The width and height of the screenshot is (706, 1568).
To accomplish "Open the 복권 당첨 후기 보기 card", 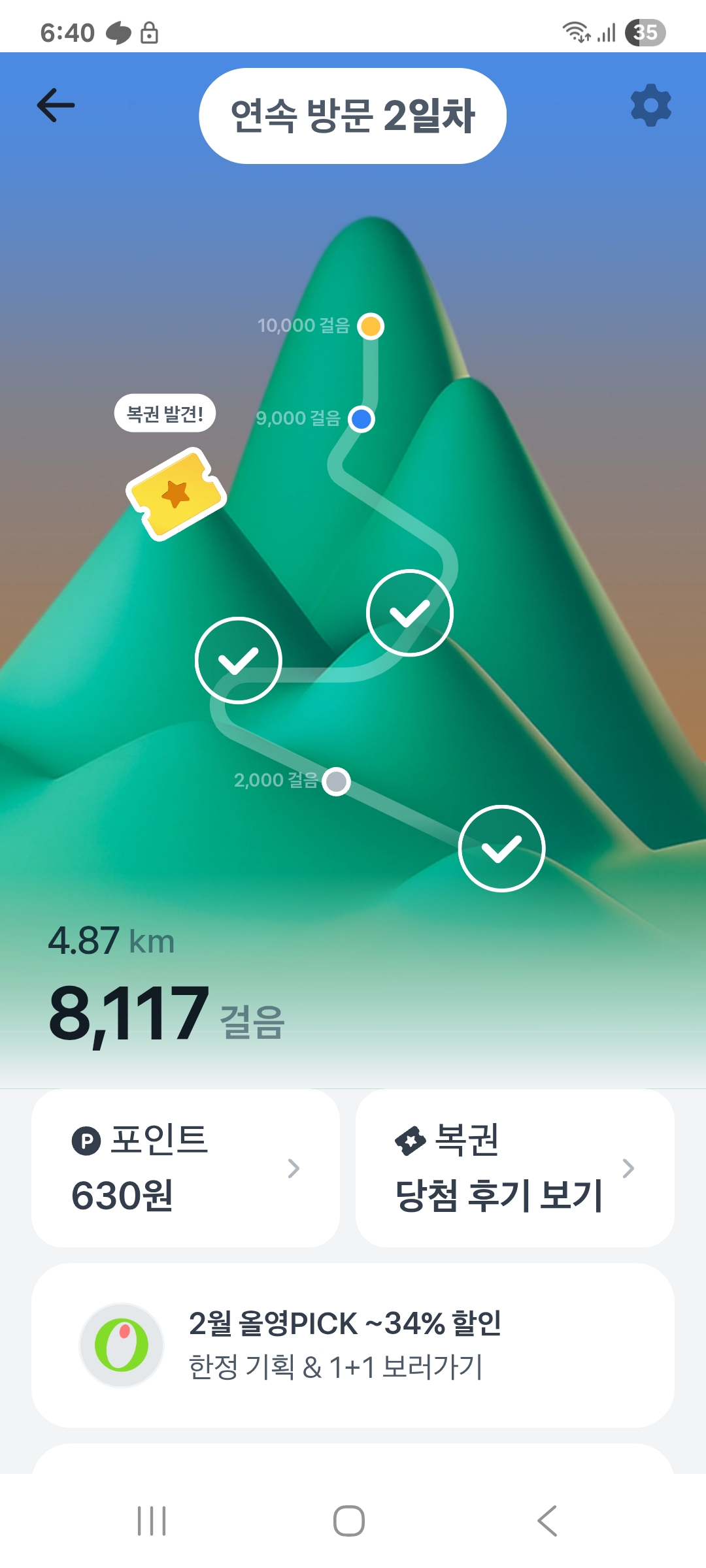I will click(514, 1168).
